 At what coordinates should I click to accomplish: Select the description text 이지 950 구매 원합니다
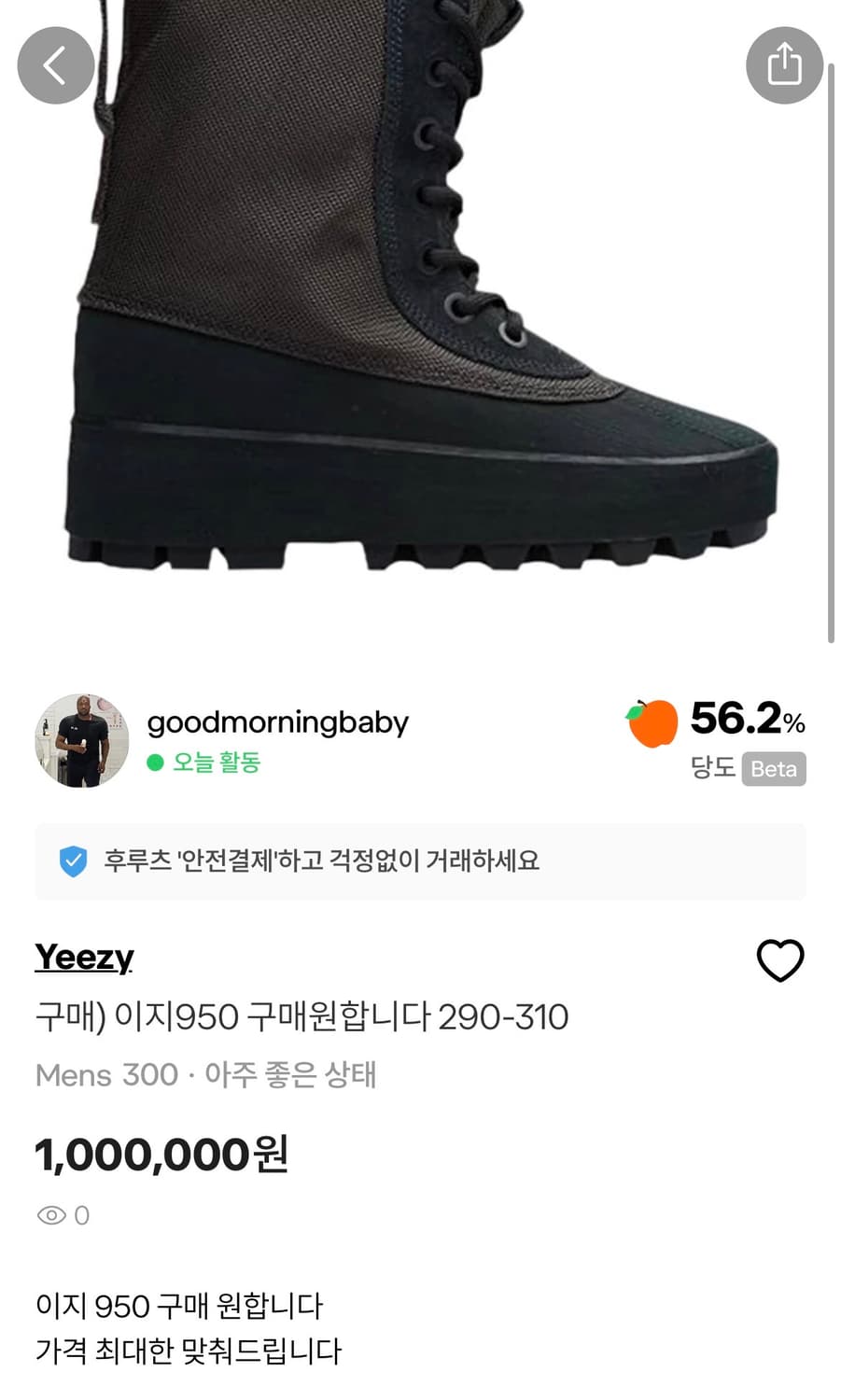(178, 1308)
